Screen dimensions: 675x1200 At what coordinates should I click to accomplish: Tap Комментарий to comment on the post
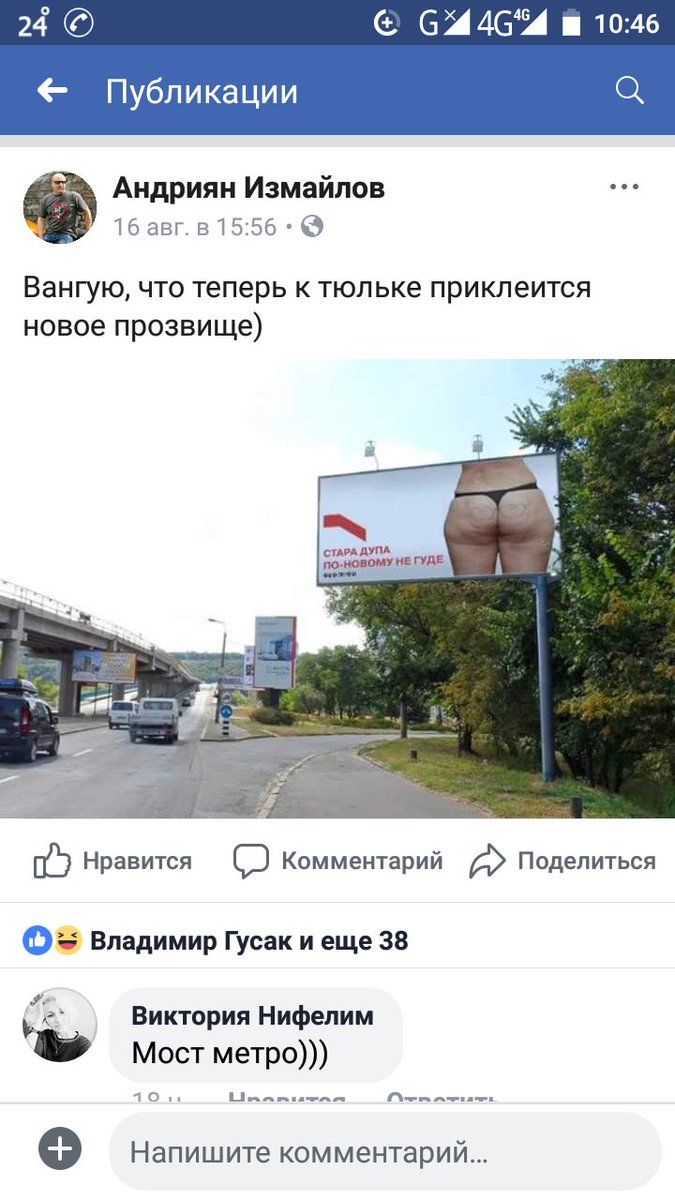coord(338,861)
